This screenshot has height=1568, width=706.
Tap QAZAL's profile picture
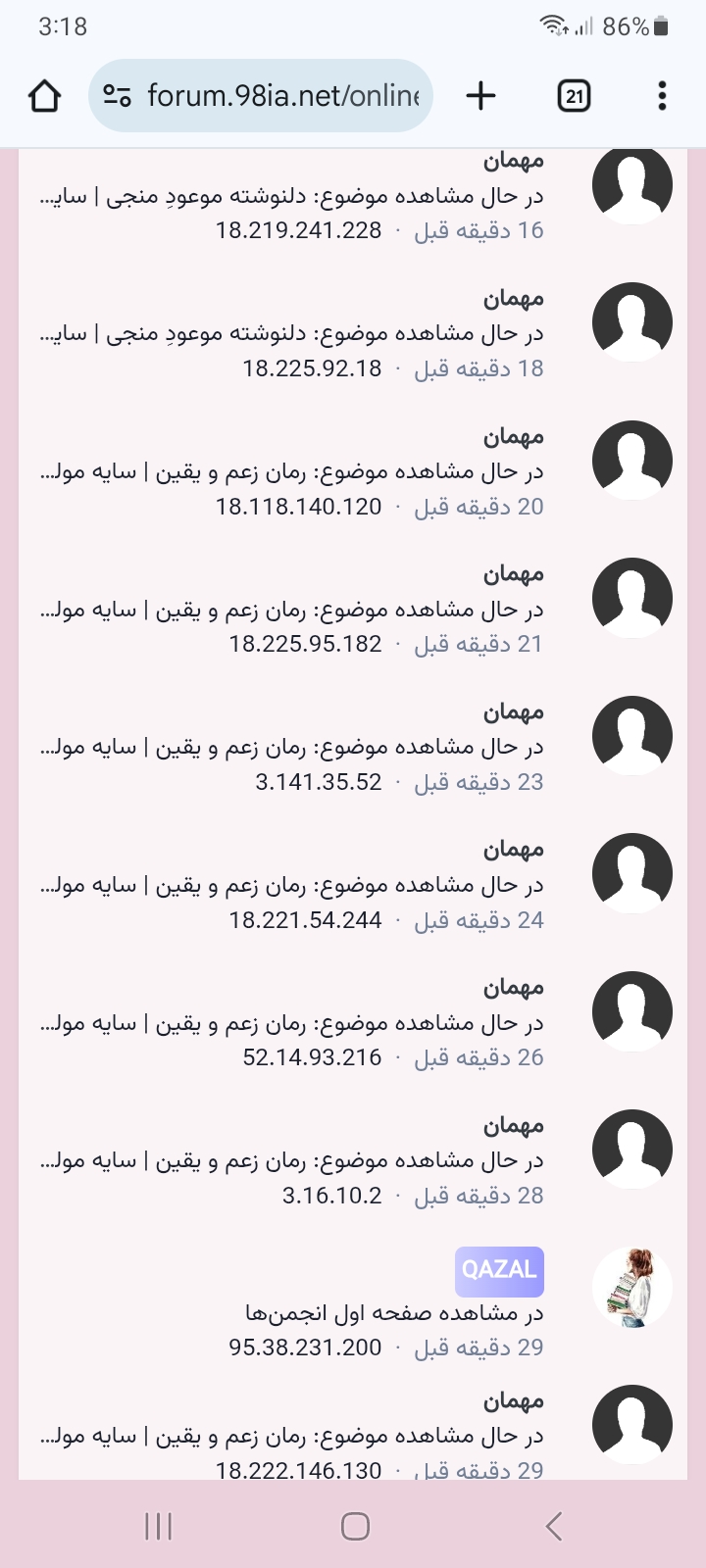point(631,1287)
